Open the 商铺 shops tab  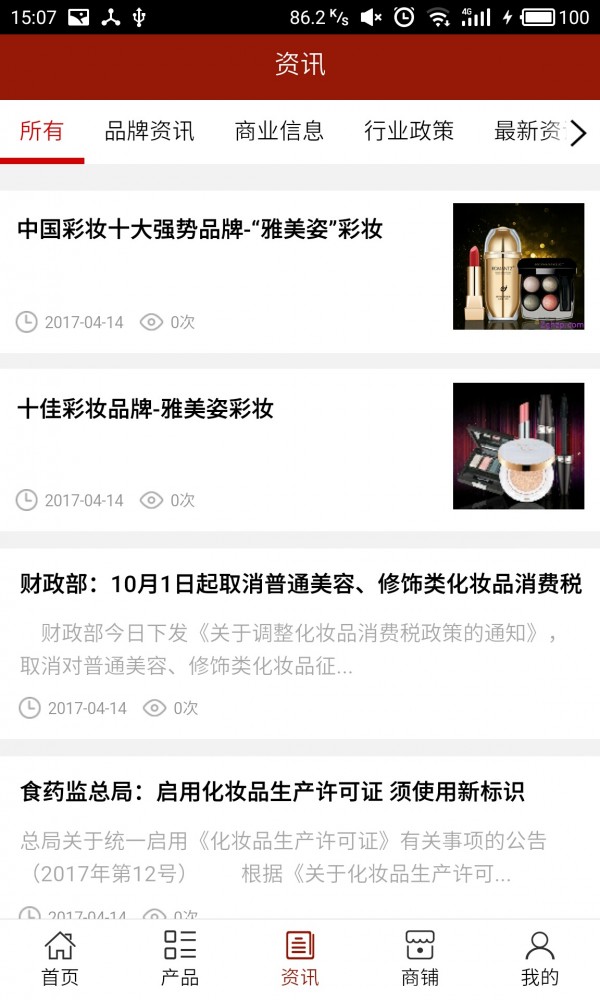pyautogui.click(x=420, y=958)
